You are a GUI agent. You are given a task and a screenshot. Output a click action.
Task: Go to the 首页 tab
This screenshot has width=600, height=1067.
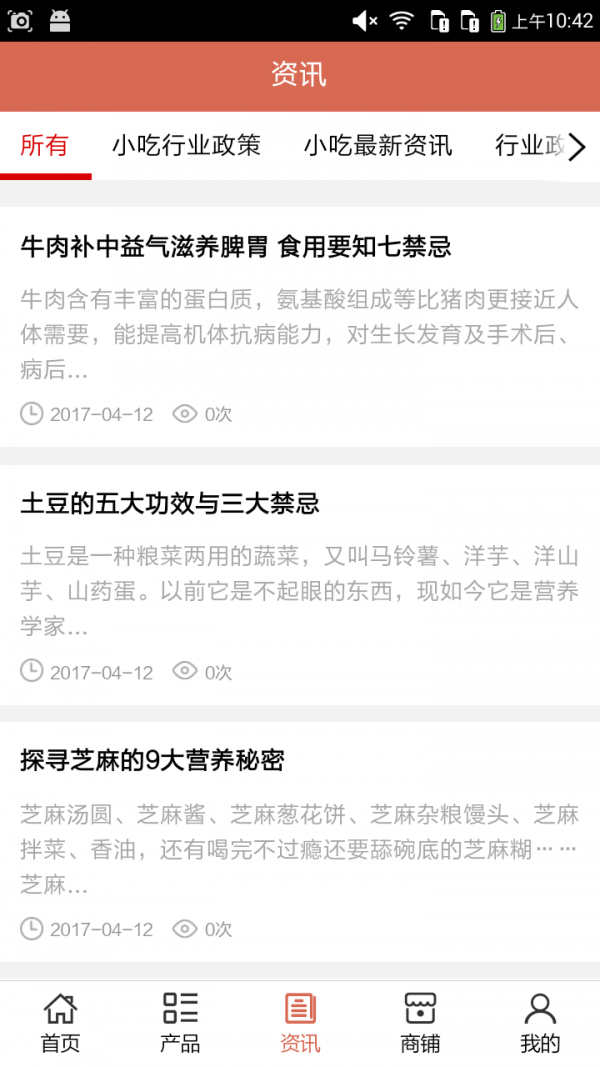[x=60, y=1023]
